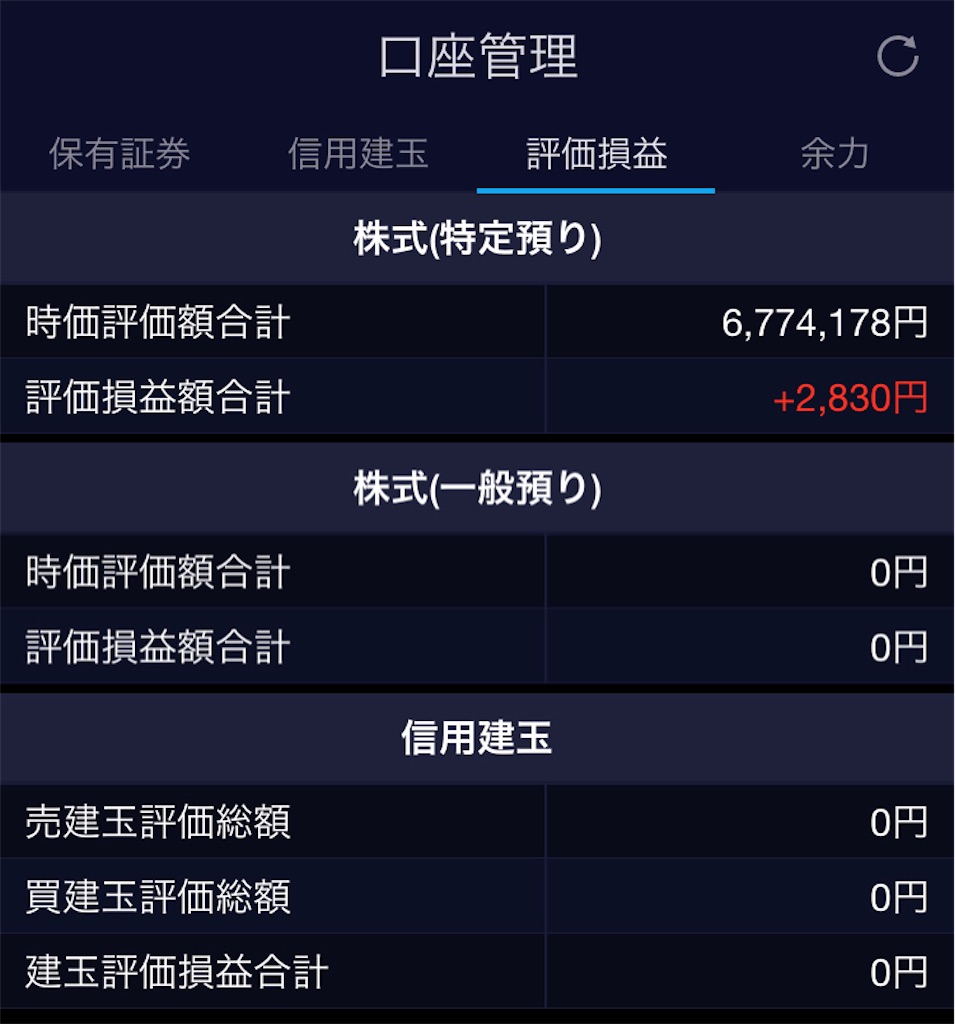Tap the 0円 value under 株式(一般預り)
955x1024 pixels.
[900, 572]
